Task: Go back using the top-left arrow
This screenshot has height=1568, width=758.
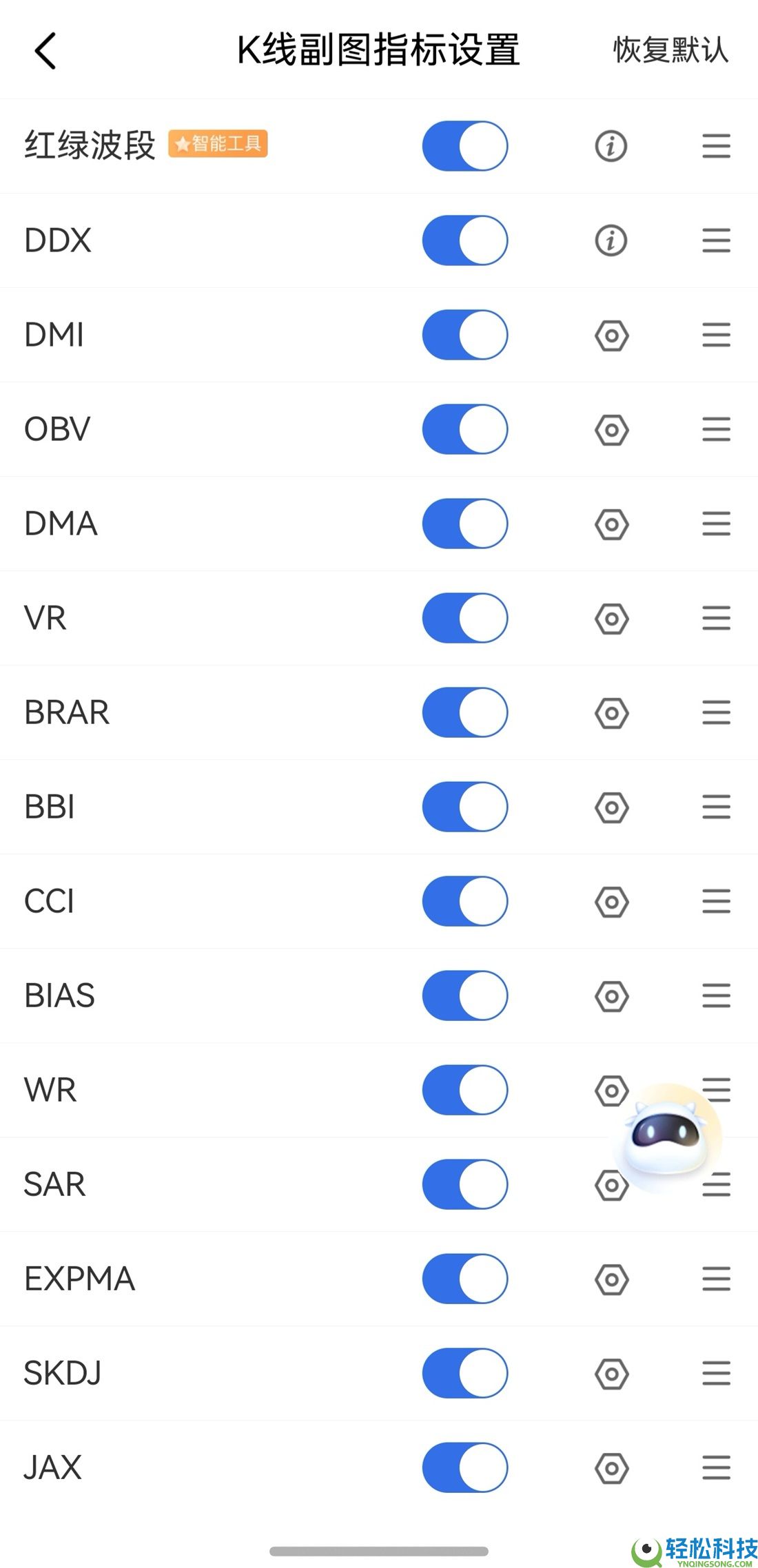Action: click(45, 51)
